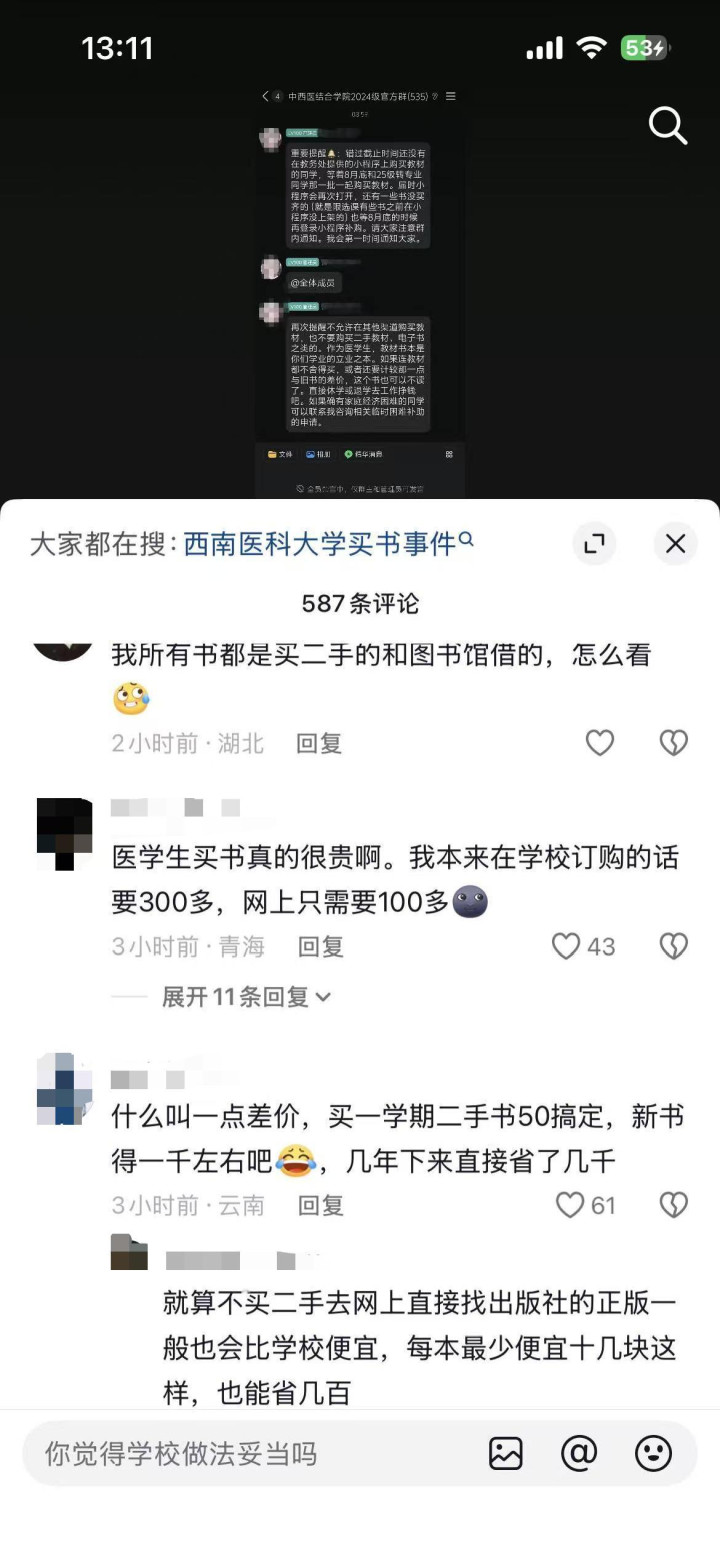The width and height of the screenshot is (720, 1558).
Task: Dislike the comment from 云南
Action: 674,1205
